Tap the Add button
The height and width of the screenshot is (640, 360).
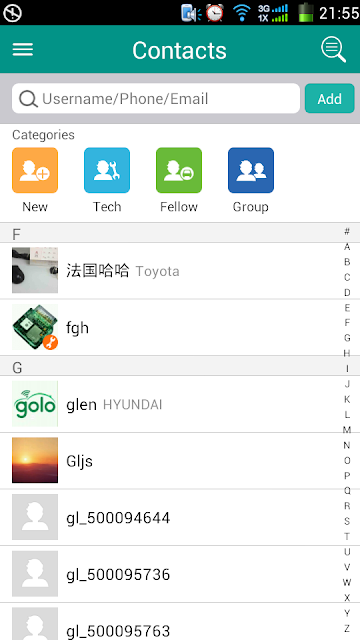pos(329,98)
